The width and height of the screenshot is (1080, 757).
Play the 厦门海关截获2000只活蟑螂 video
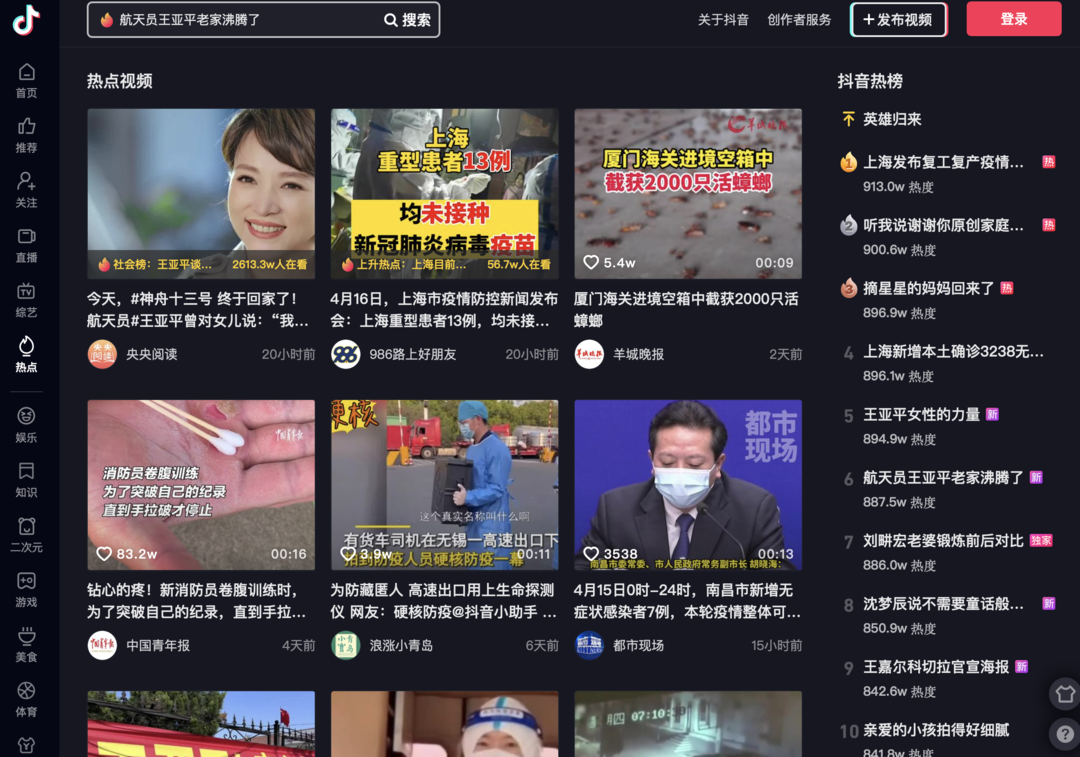pyautogui.click(x=688, y=193)
